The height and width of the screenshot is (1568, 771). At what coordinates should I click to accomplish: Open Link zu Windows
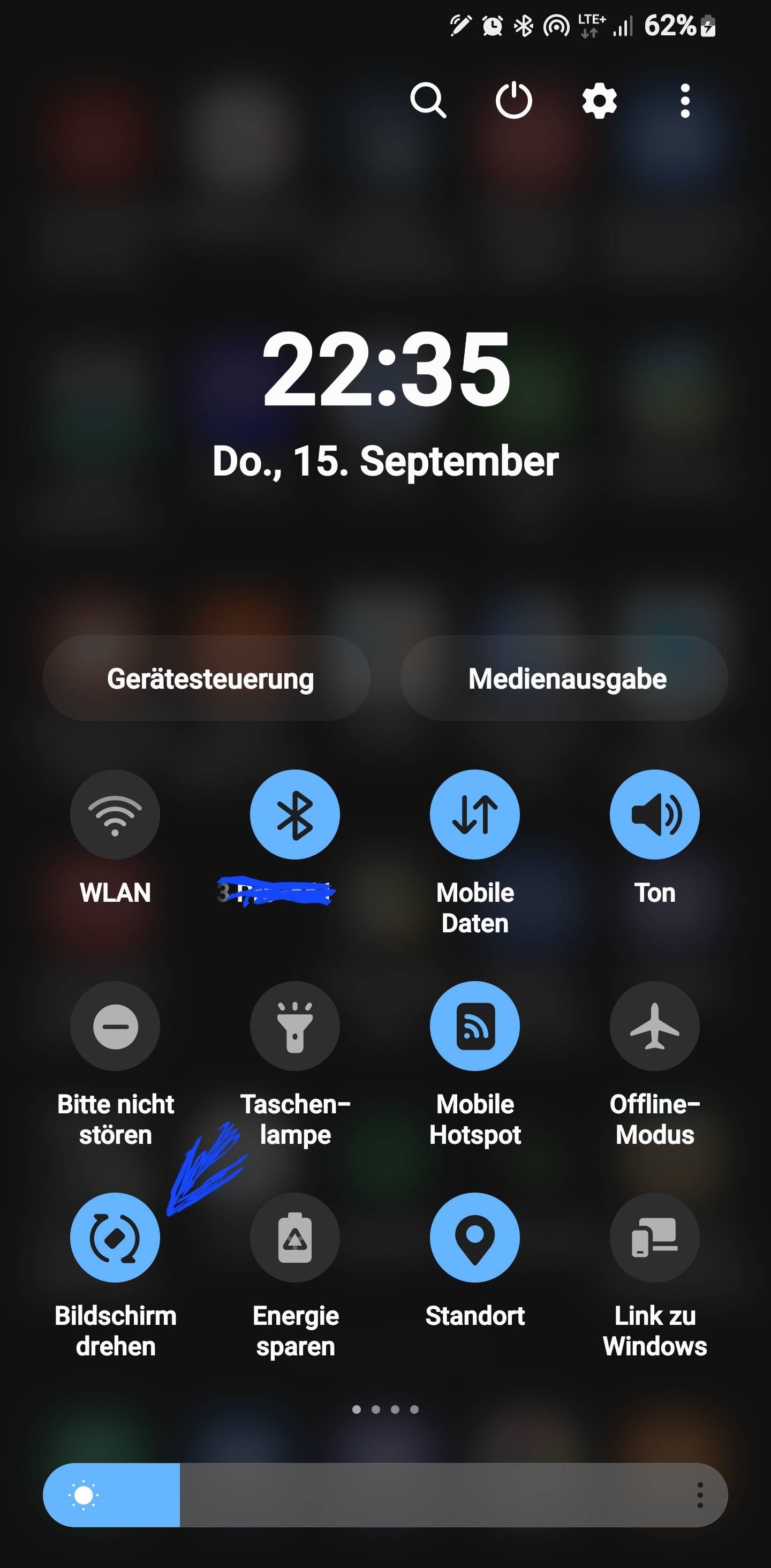(654, 1237)
